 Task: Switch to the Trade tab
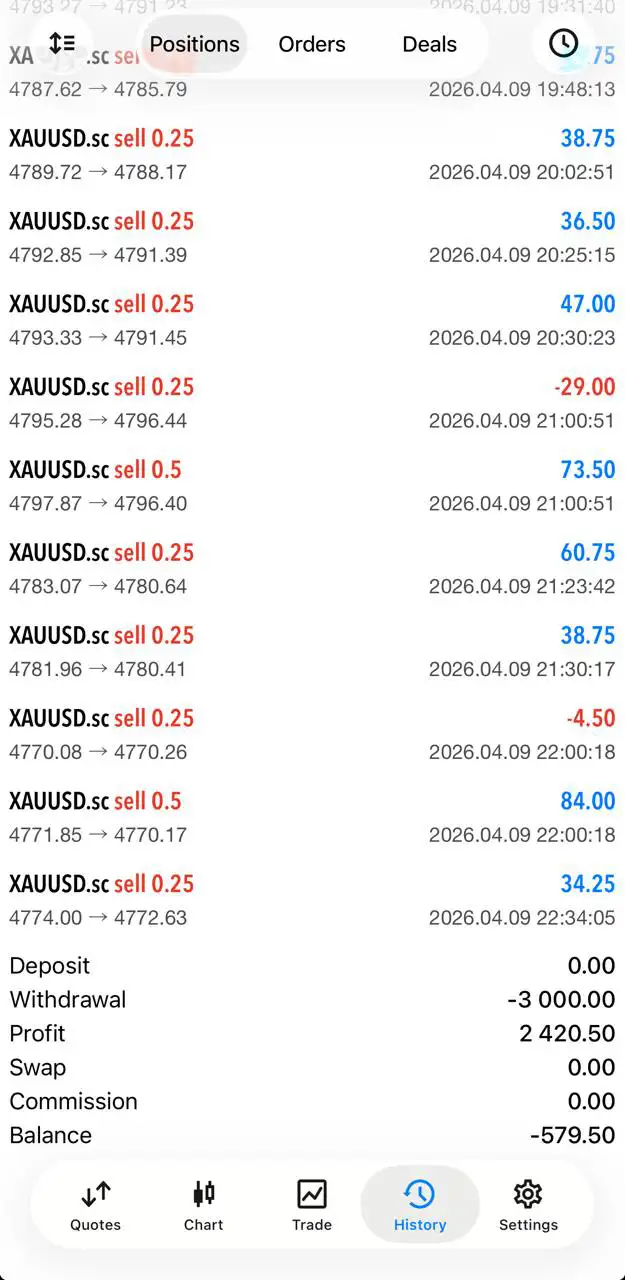pyautogui.click(x=312, y=1205)
